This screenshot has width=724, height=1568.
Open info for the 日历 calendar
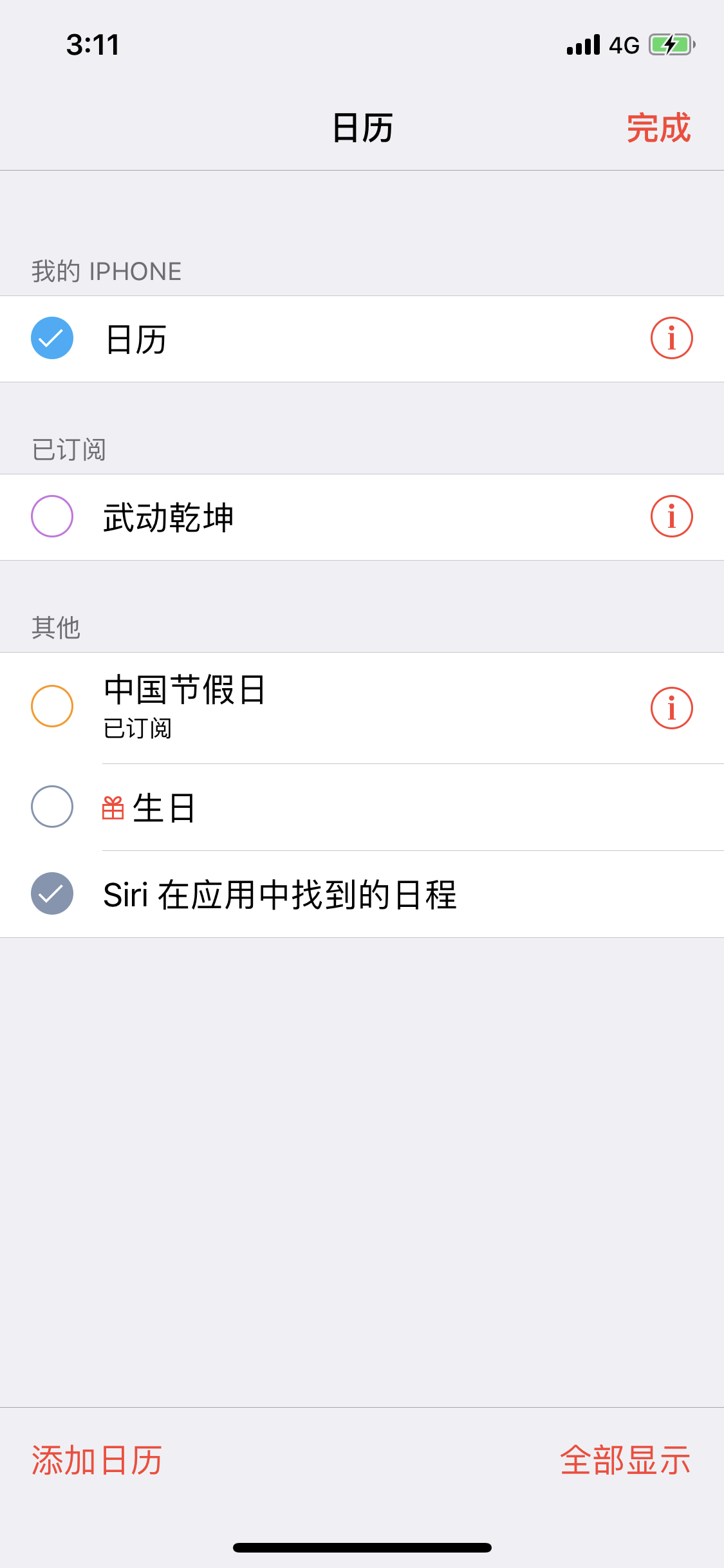pos(671,338)
